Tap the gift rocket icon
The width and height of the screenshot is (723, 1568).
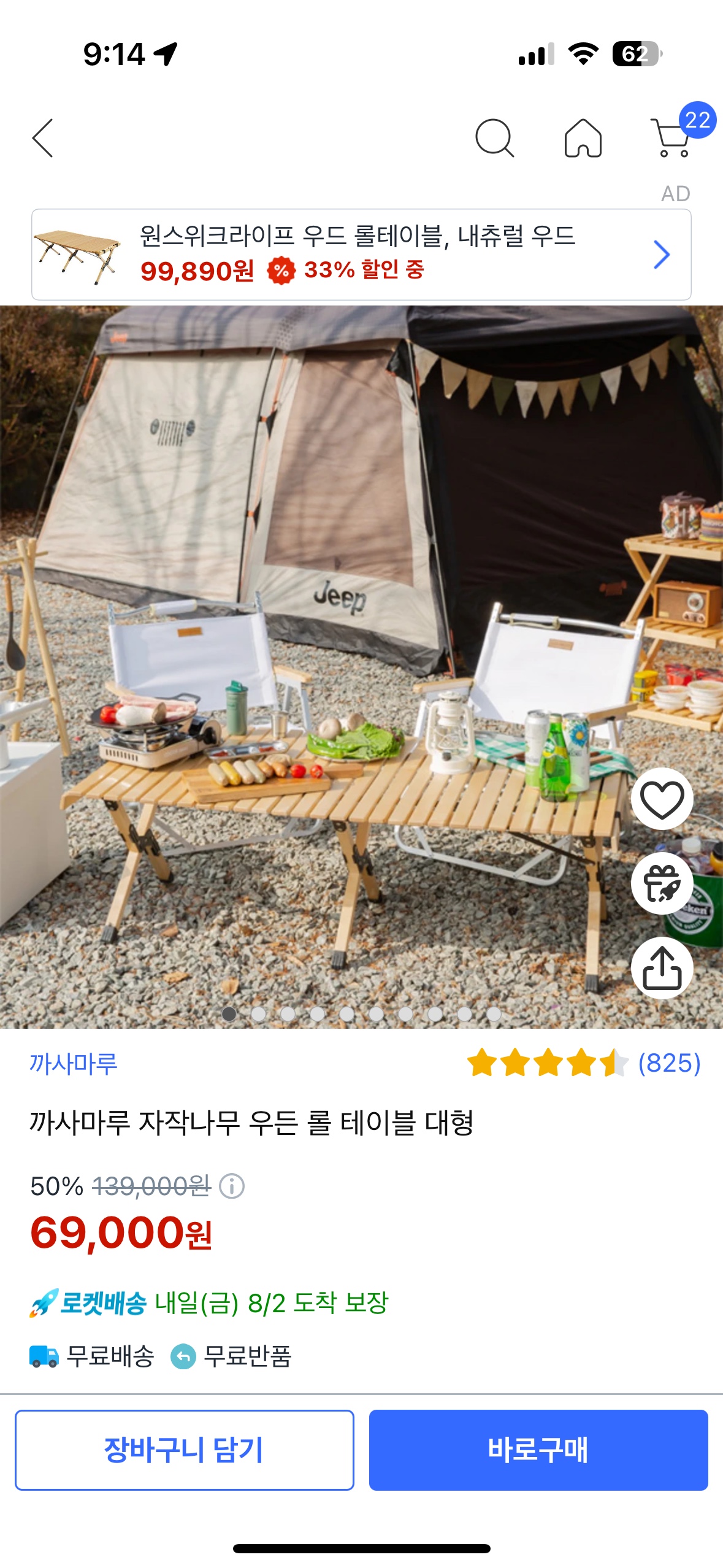point(662,884)
